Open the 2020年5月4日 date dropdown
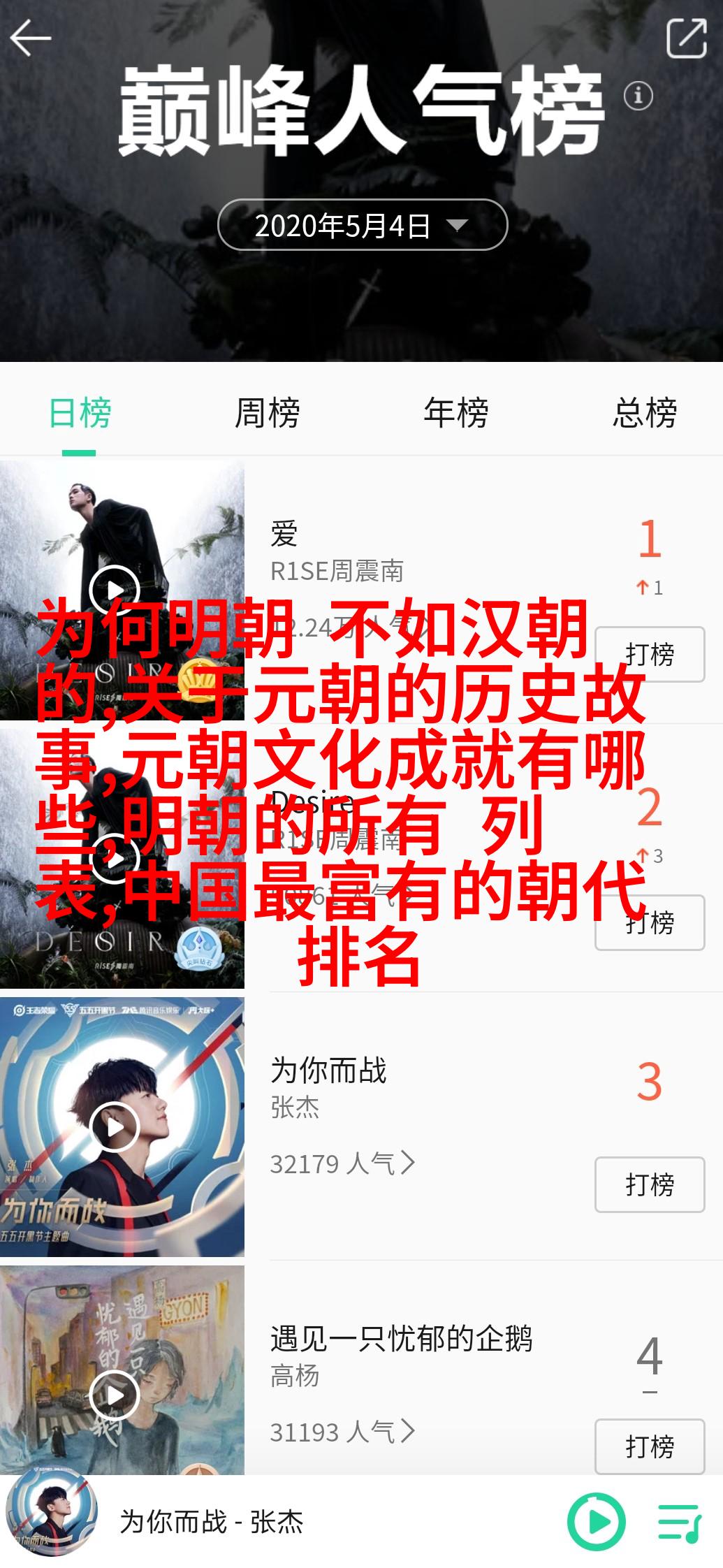723x1568 pixels. click(362, 225)
